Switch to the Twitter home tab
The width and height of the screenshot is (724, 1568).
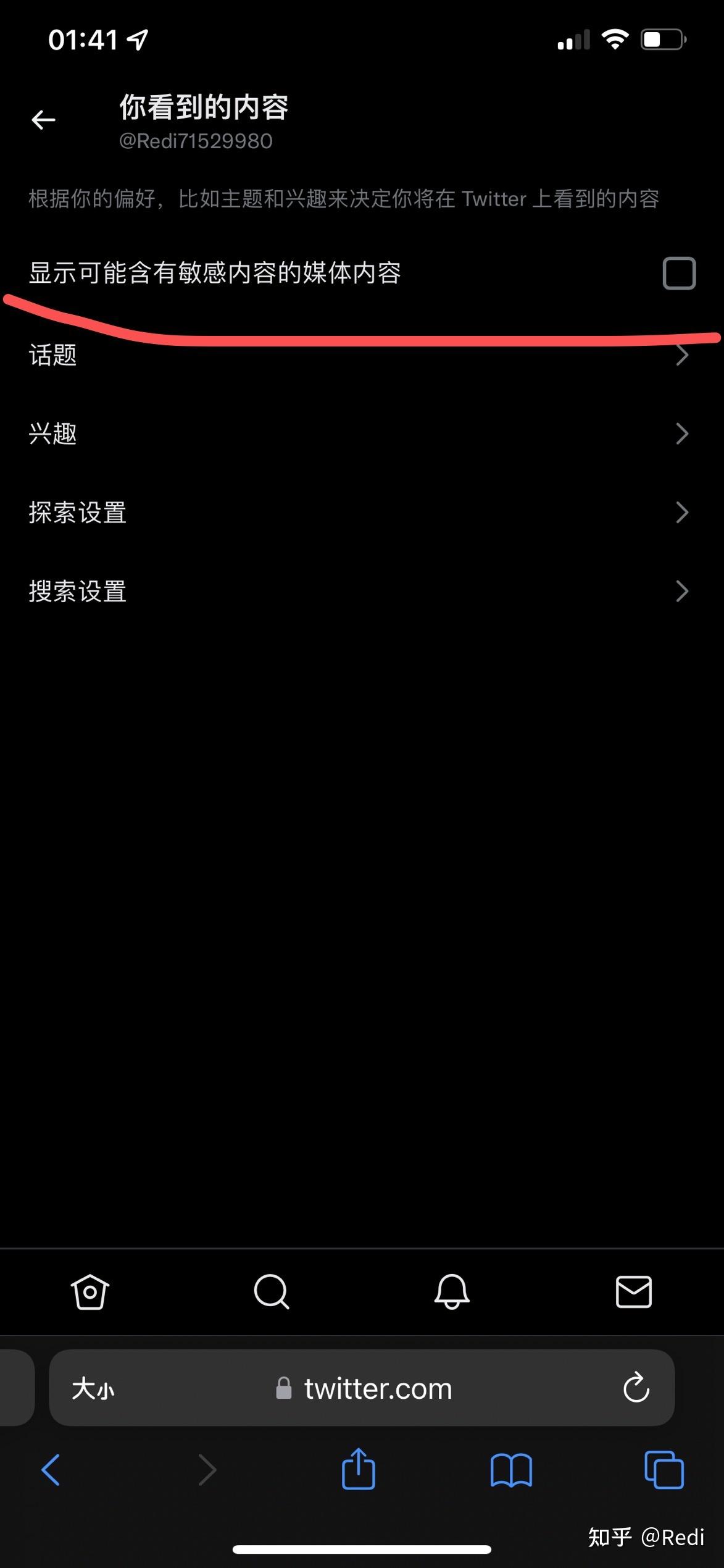point(90,1292)
